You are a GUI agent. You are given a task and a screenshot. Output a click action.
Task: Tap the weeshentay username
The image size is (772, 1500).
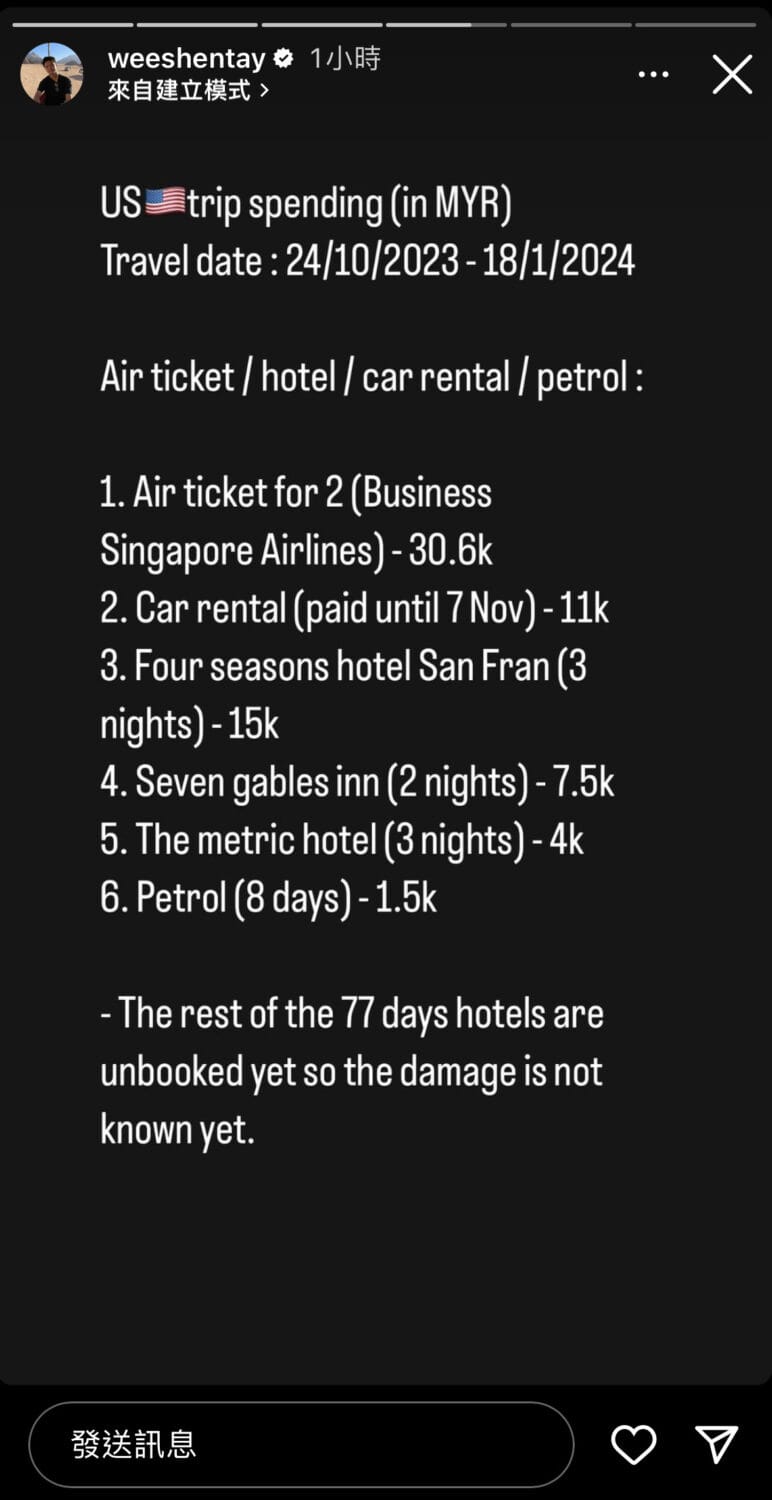pyautogui.click(x=186, y=59)
